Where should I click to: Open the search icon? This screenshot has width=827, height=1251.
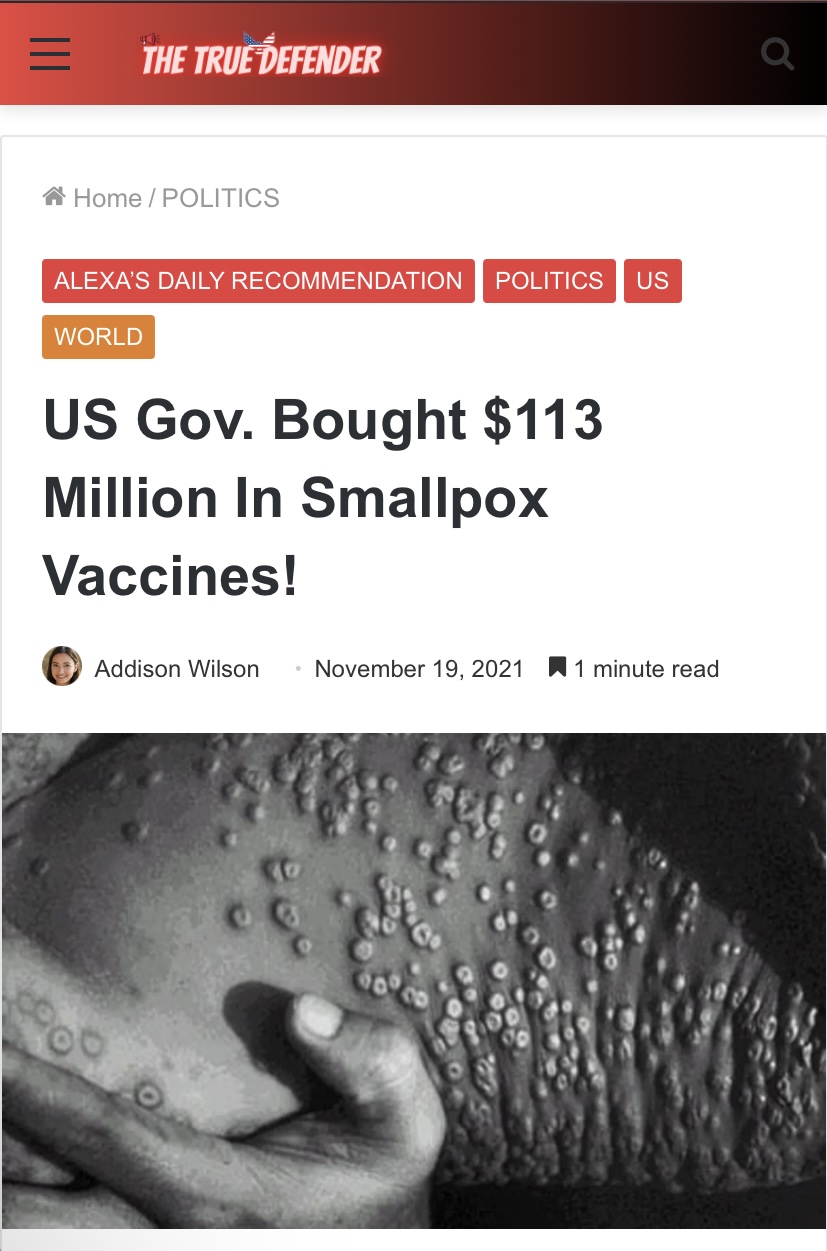point(777,53)
